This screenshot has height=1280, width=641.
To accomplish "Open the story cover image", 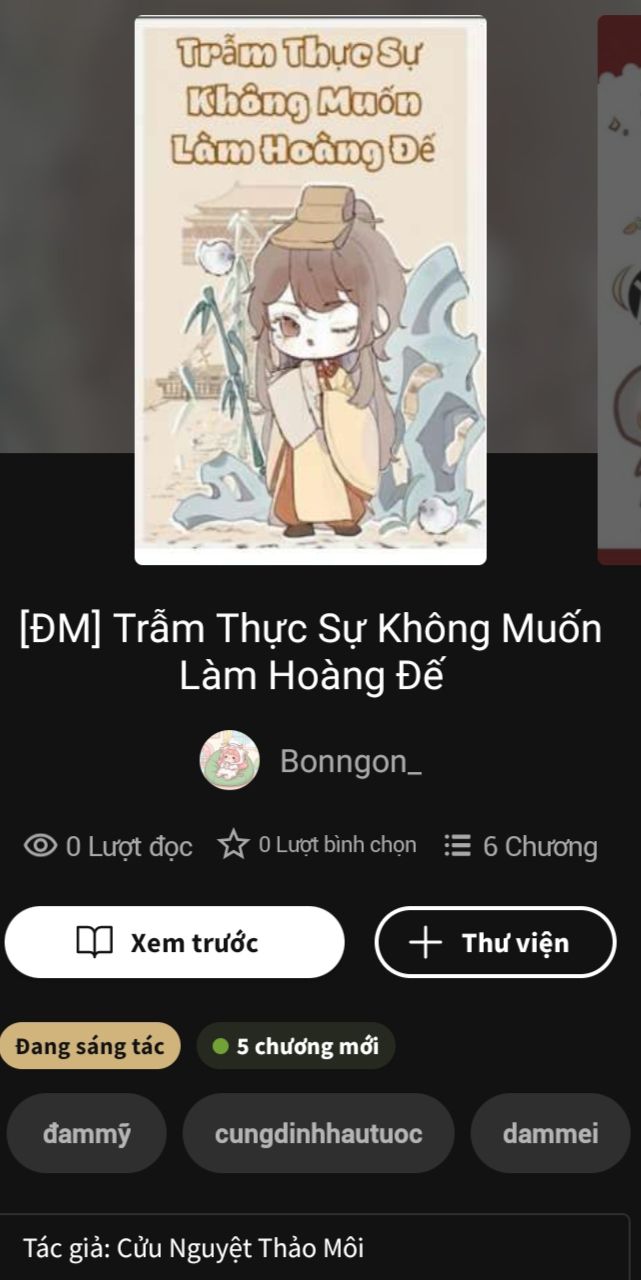I will pos(310,290).
